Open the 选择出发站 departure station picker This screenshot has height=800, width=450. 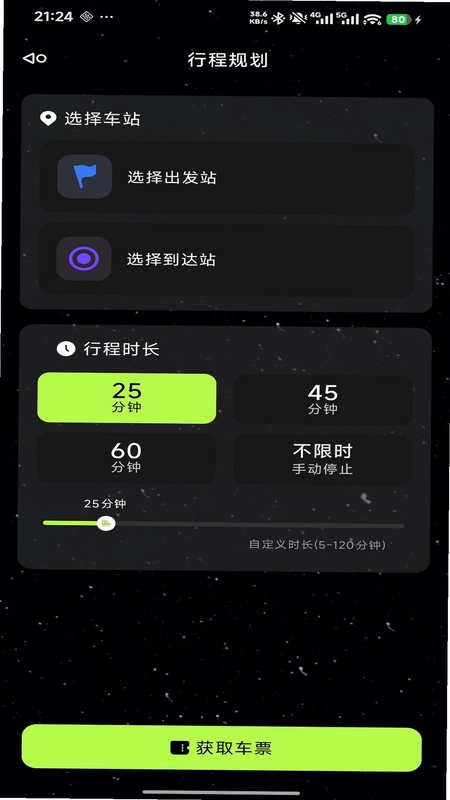point(227,178)
